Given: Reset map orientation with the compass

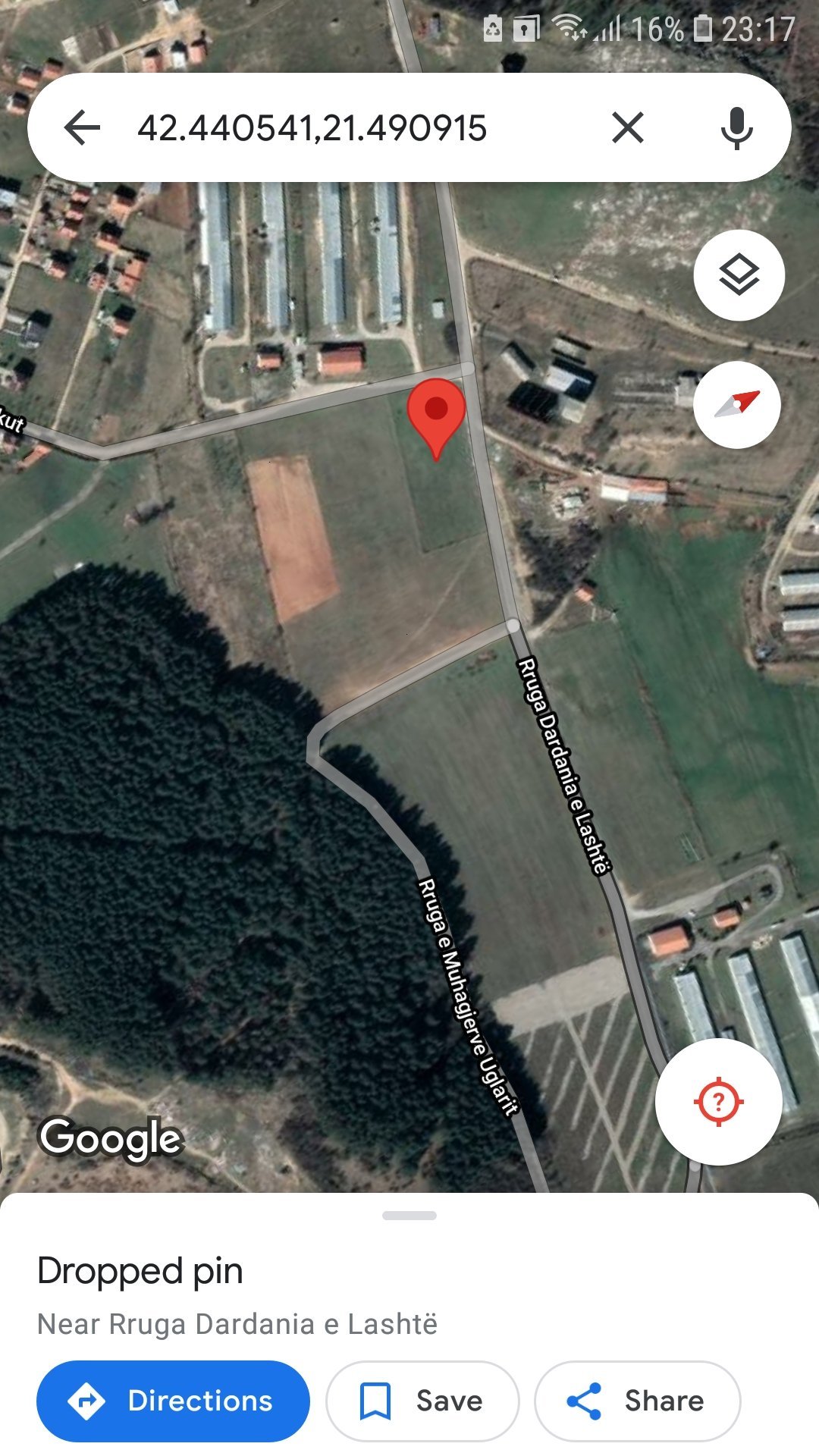Looking at the screenshot, I should pyautogui.click(x=737, y=405).
